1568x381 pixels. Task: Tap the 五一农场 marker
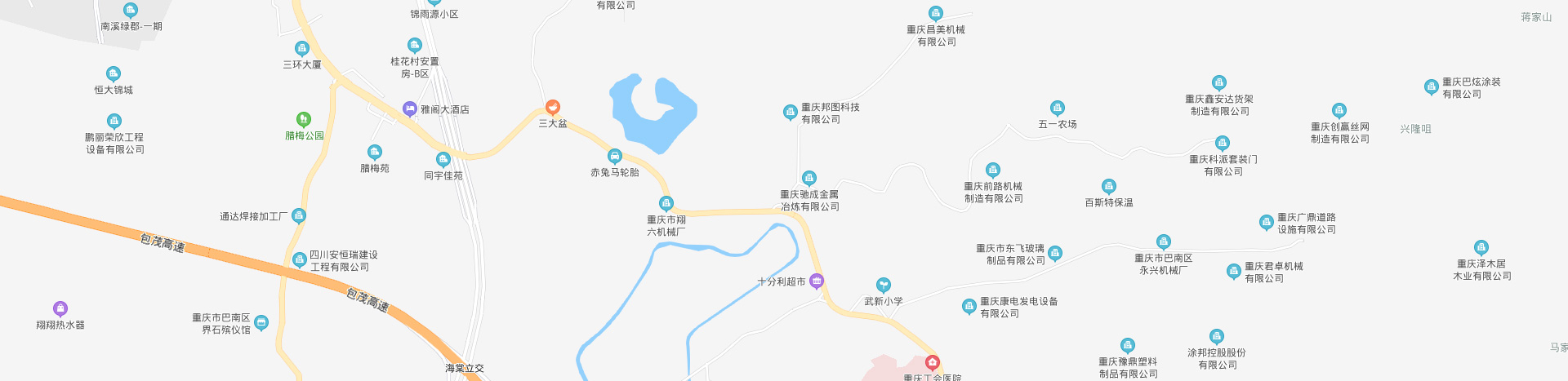1058,108
